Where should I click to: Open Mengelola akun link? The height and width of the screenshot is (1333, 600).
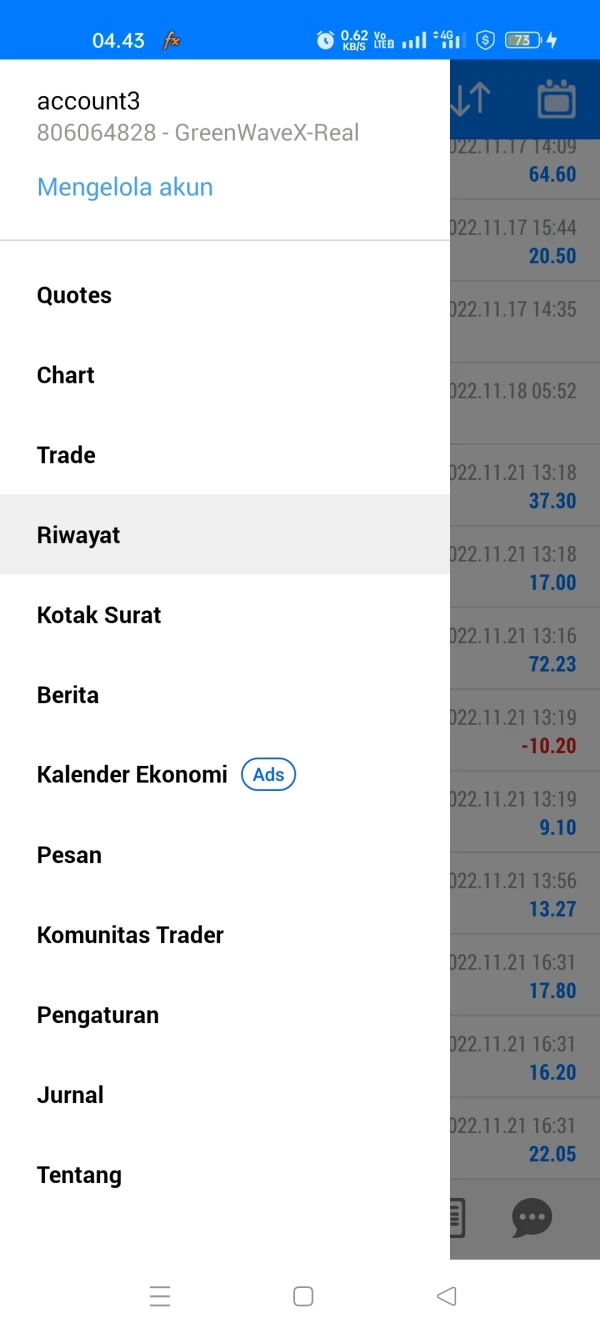click(125, 187)
